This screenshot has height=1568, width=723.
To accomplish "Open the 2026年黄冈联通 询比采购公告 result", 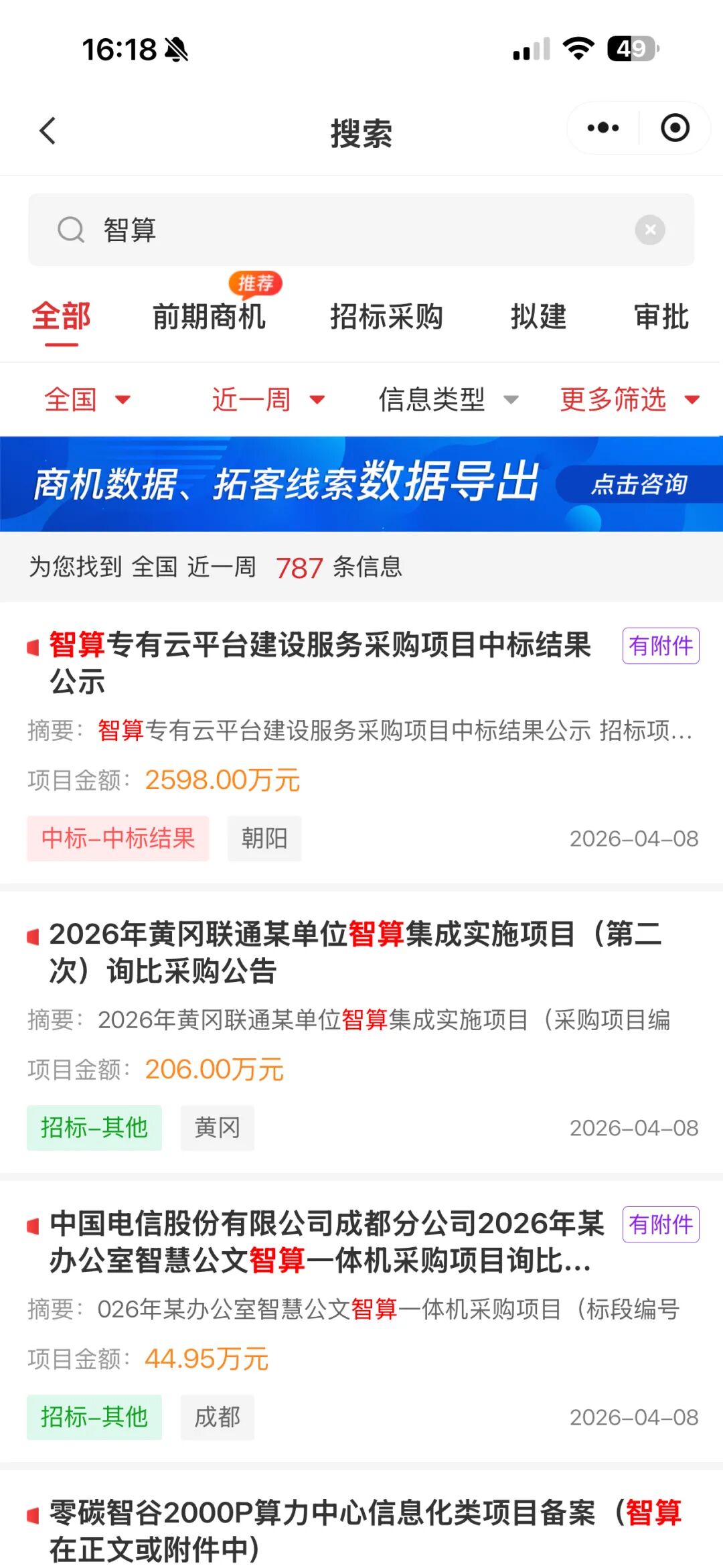I will tap(355, 952).
